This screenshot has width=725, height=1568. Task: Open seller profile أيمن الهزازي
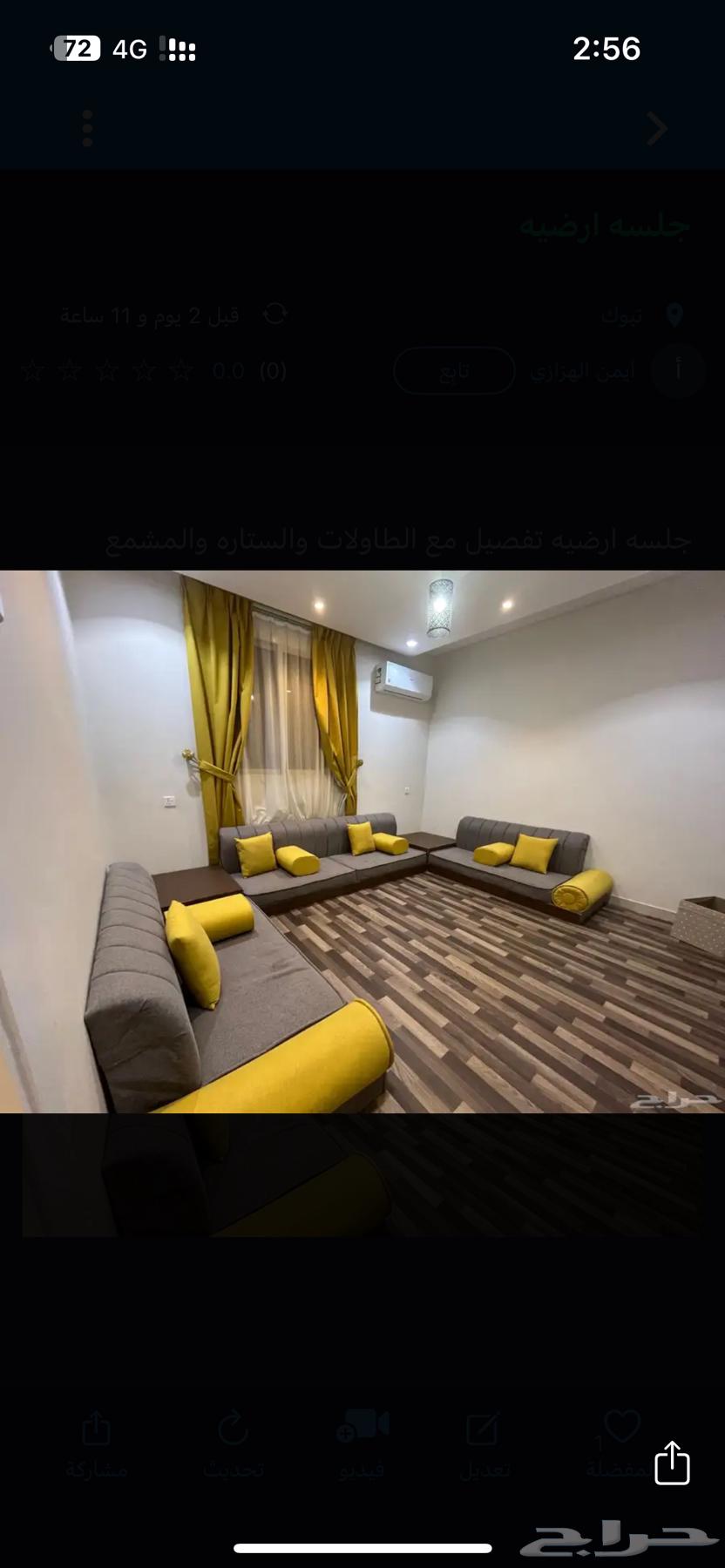click(584, 369)
